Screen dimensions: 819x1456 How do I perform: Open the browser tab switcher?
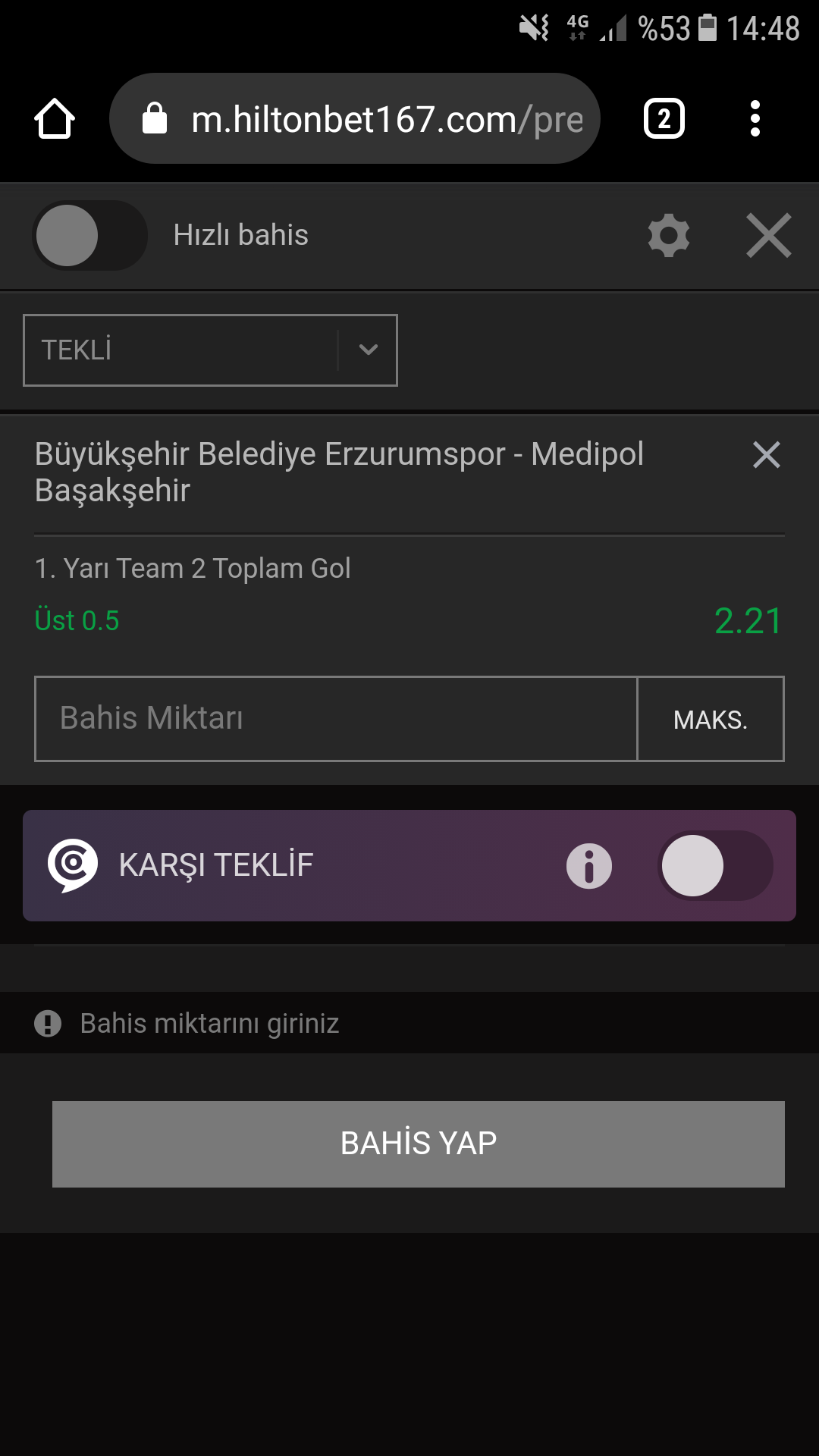pyautogui.click(x=664, y=119)
